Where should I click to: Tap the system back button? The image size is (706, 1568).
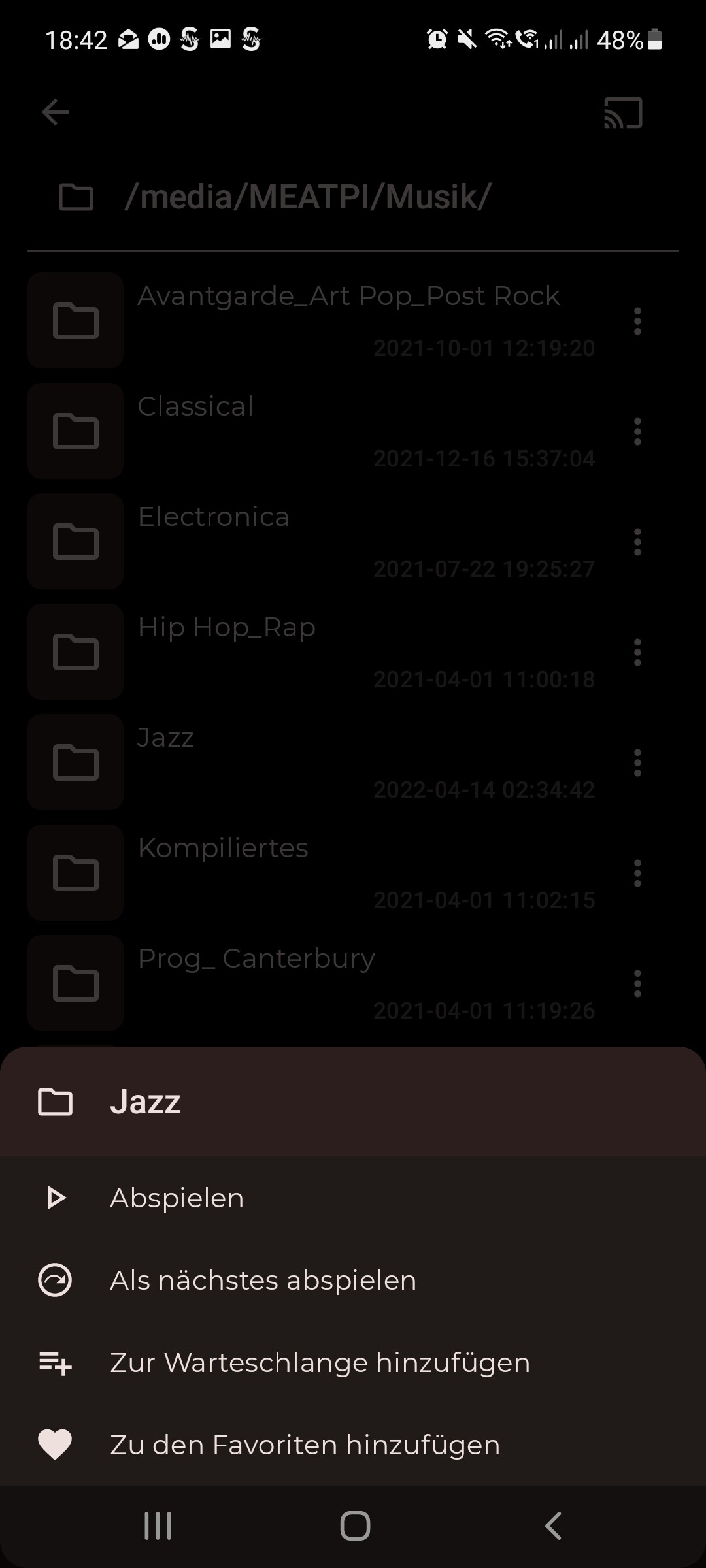tap(553, 1526)
